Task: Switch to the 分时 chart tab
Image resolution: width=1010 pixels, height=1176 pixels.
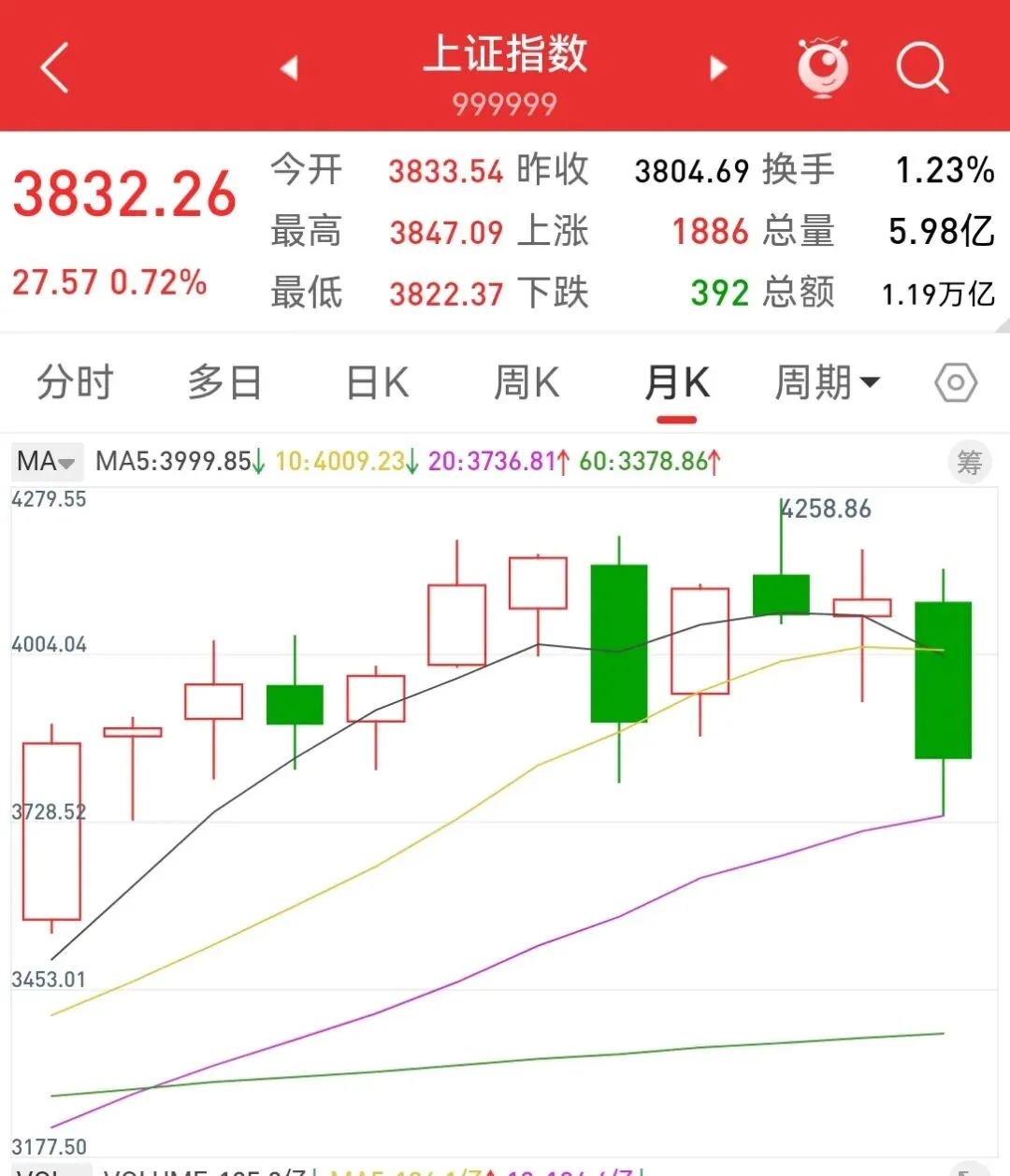Action: pyautogui.click(x=75, y=383)
